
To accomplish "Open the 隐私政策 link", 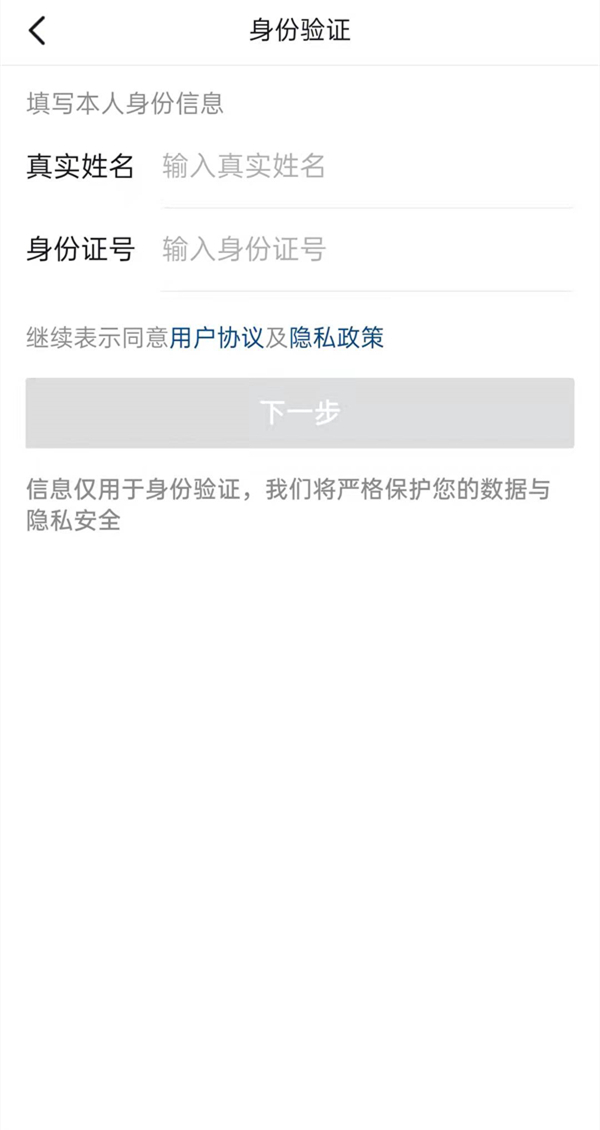I will (x=336, y=338).
